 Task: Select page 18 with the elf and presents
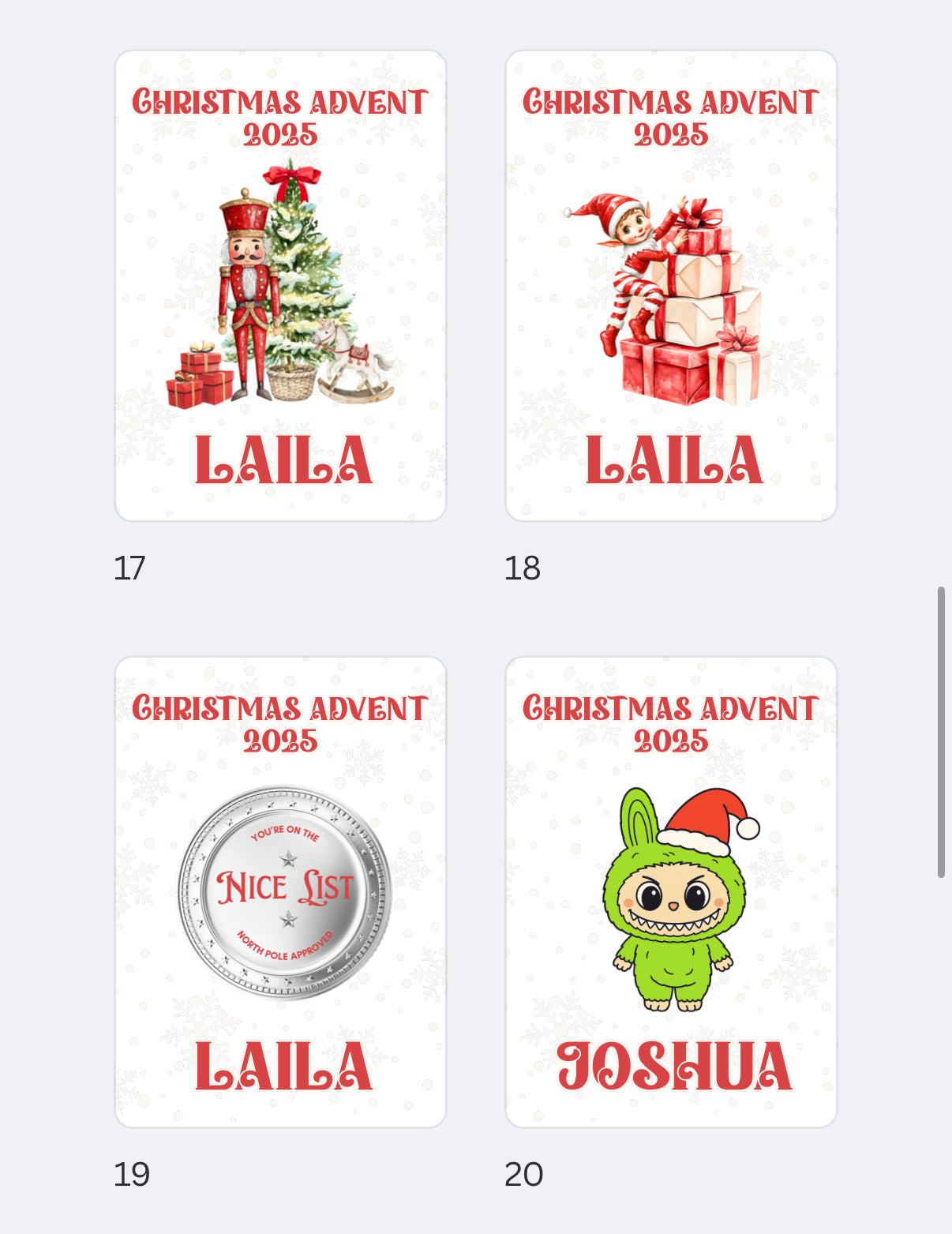(671, 286)
